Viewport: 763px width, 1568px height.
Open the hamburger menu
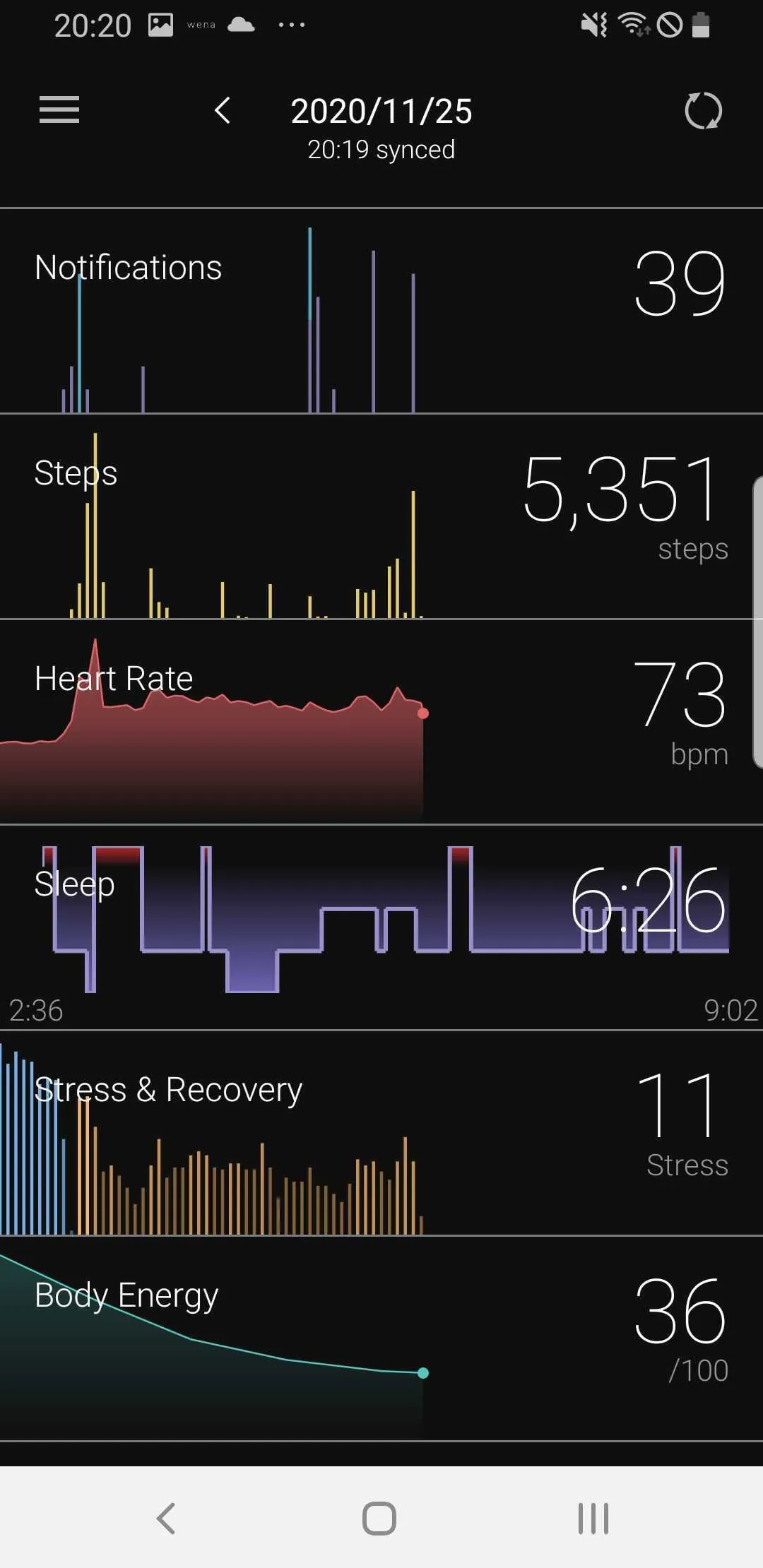click(59, 110)
